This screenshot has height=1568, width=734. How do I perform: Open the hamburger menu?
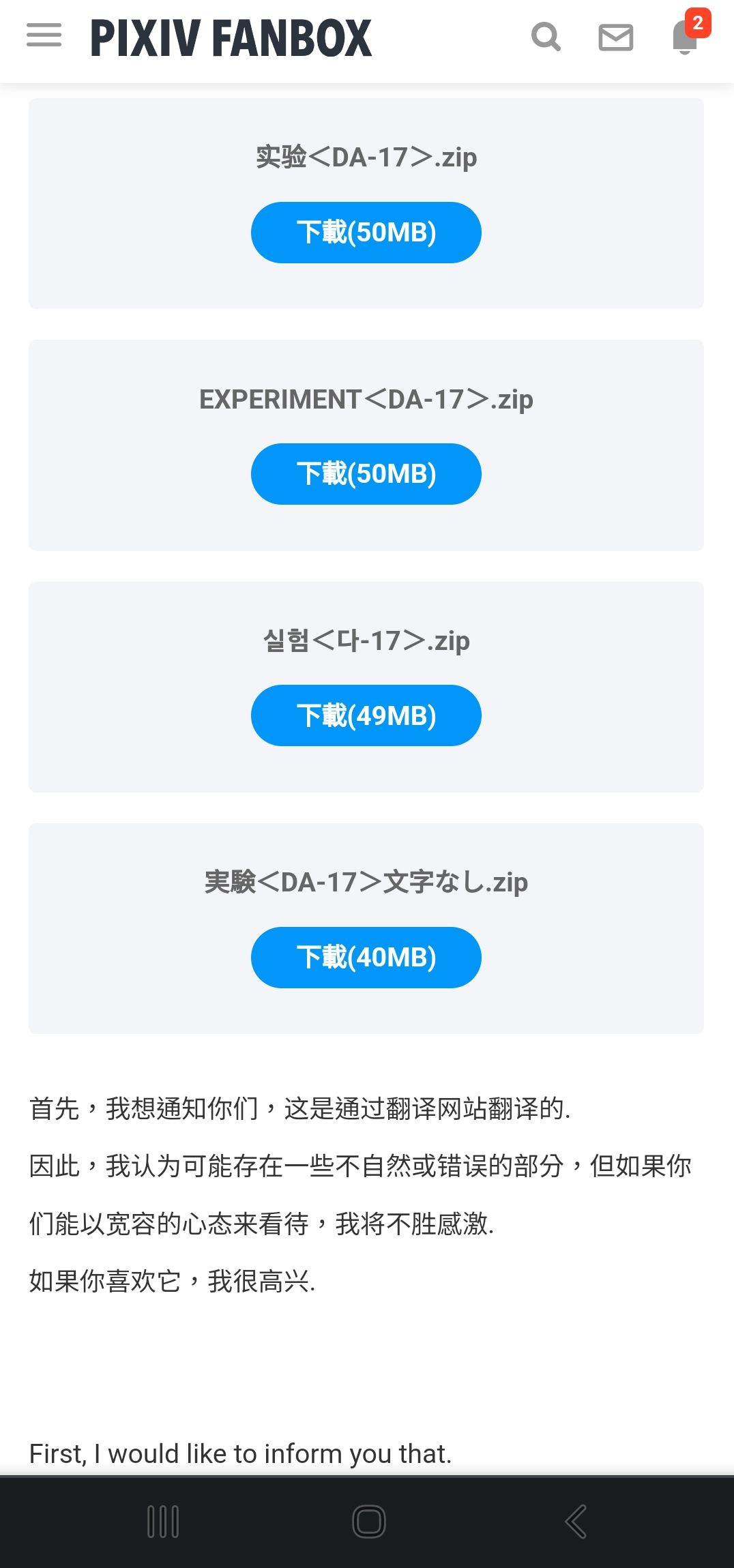coord(44,35)
